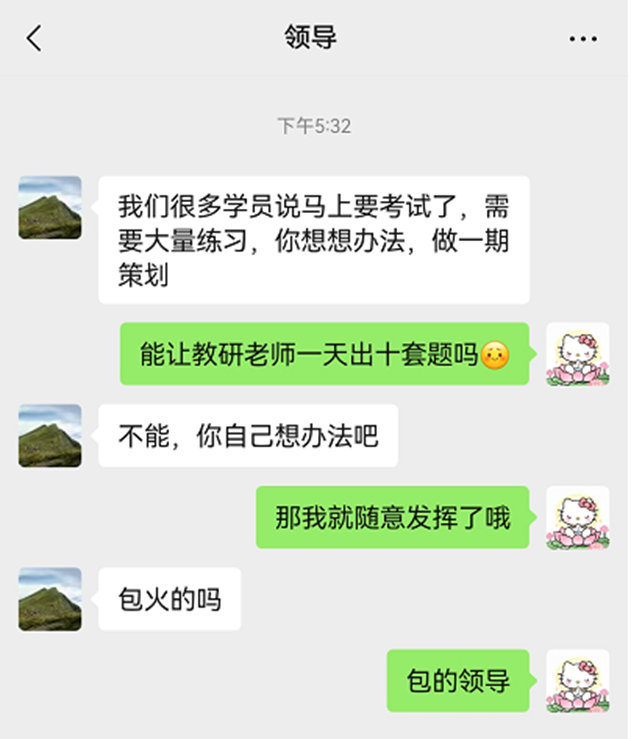631x739 pixels.
Task: Open the three-dot chat options menu
Action: point(583,39)
